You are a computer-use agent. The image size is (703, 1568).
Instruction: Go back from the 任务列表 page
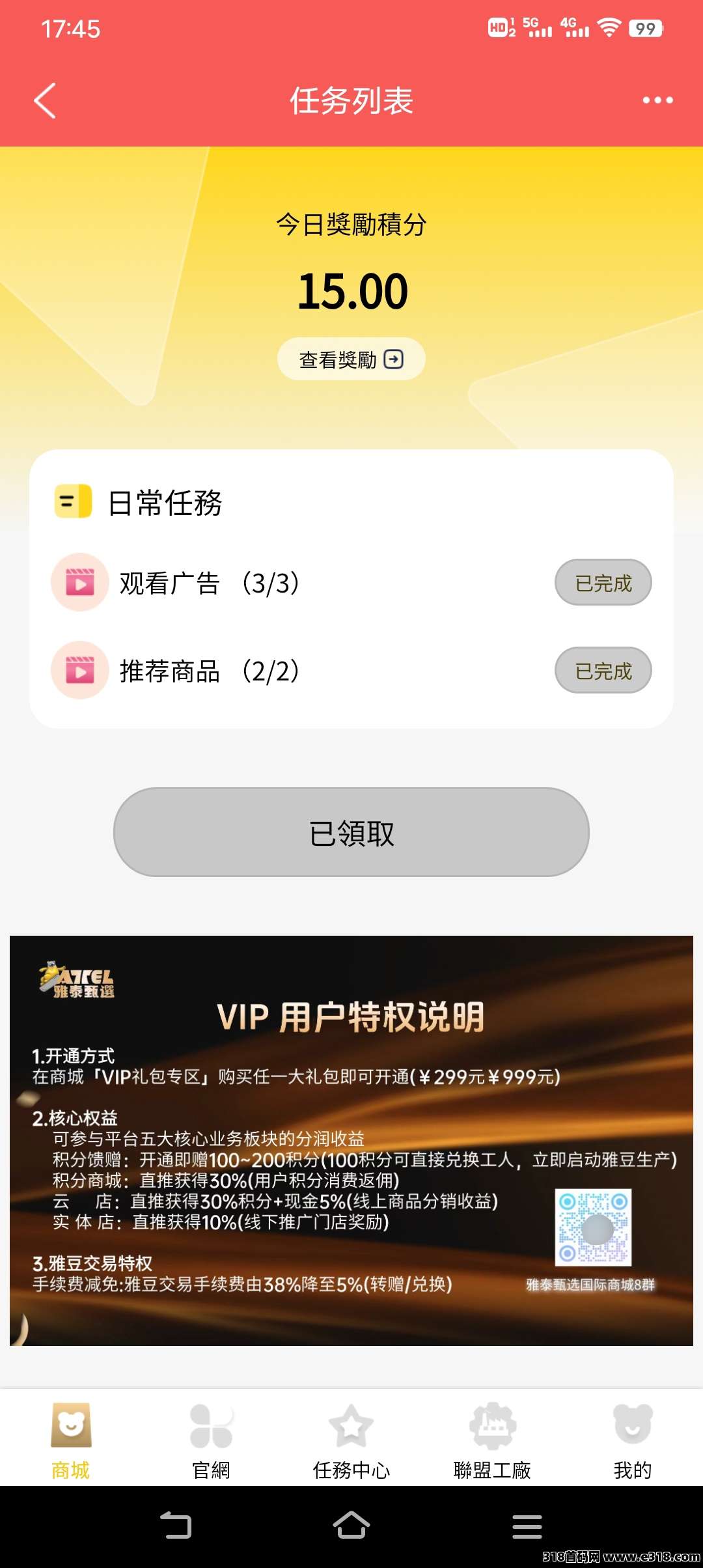(45, 100)
